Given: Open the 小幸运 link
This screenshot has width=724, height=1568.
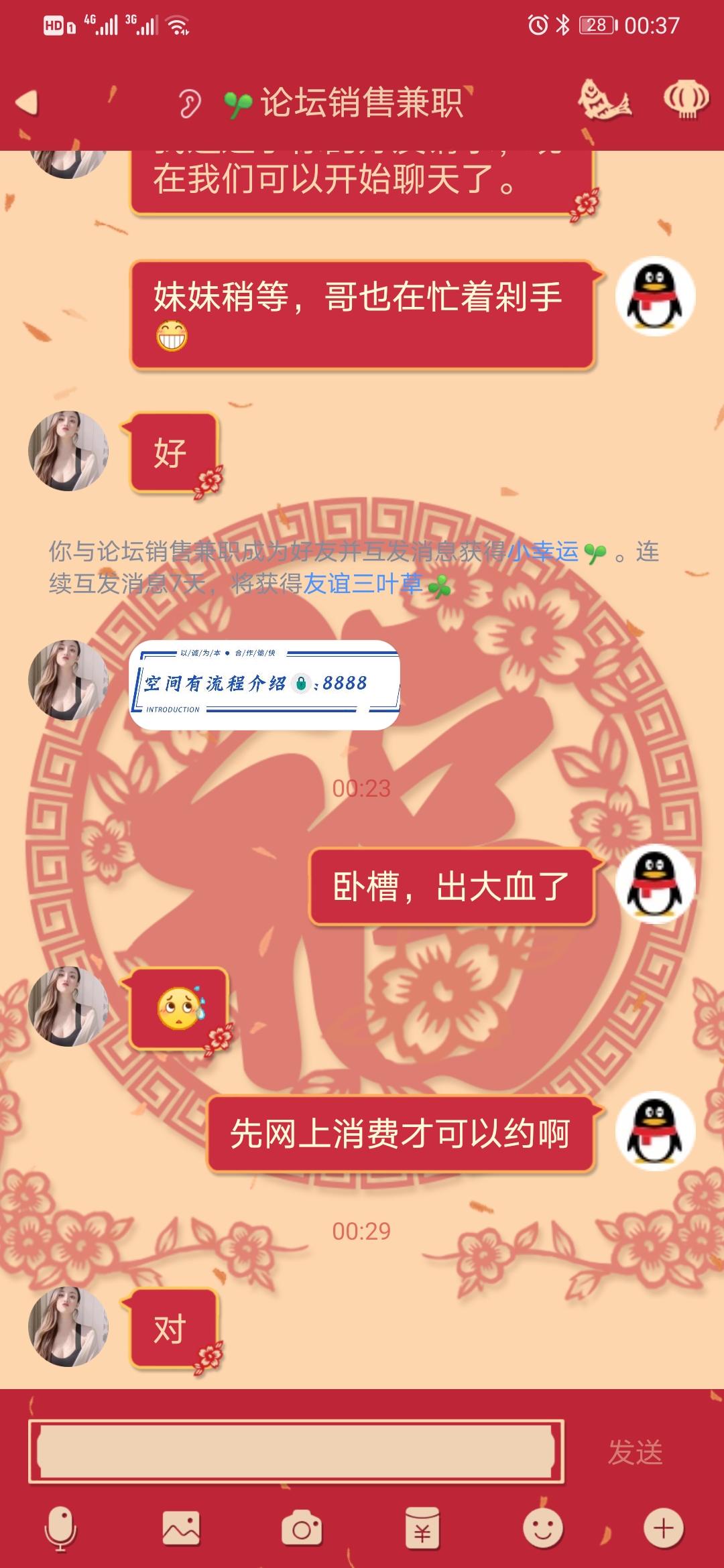Looking at the screenshot, I should click(543, 551).
